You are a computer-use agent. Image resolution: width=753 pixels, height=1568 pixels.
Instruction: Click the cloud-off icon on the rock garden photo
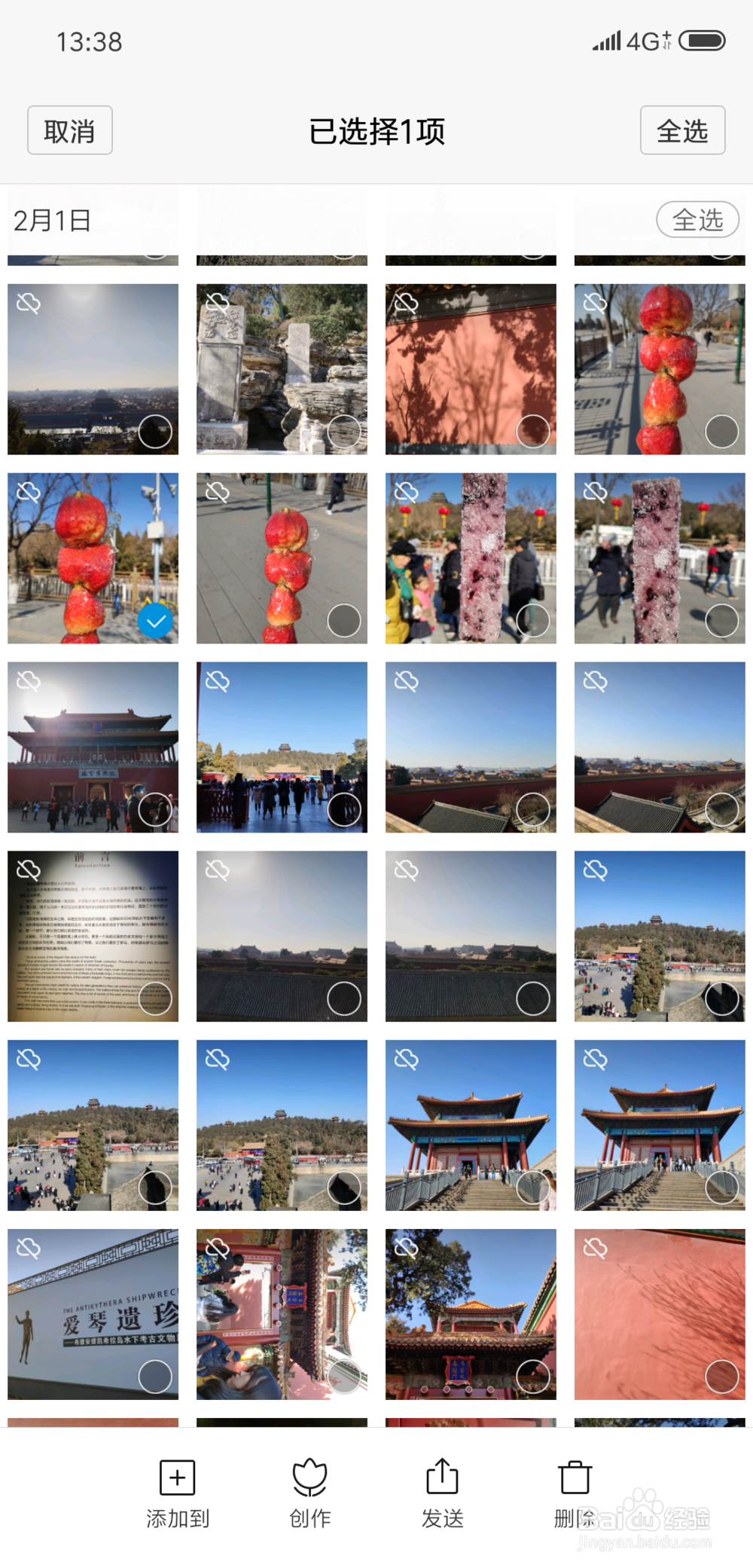click(216, 304)
